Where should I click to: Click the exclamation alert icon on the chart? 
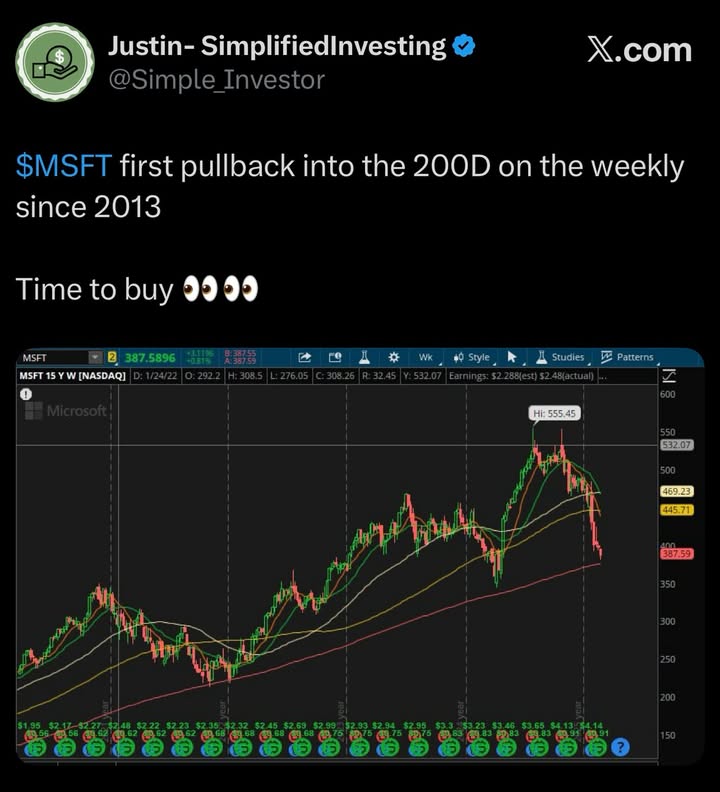point(26,394)
